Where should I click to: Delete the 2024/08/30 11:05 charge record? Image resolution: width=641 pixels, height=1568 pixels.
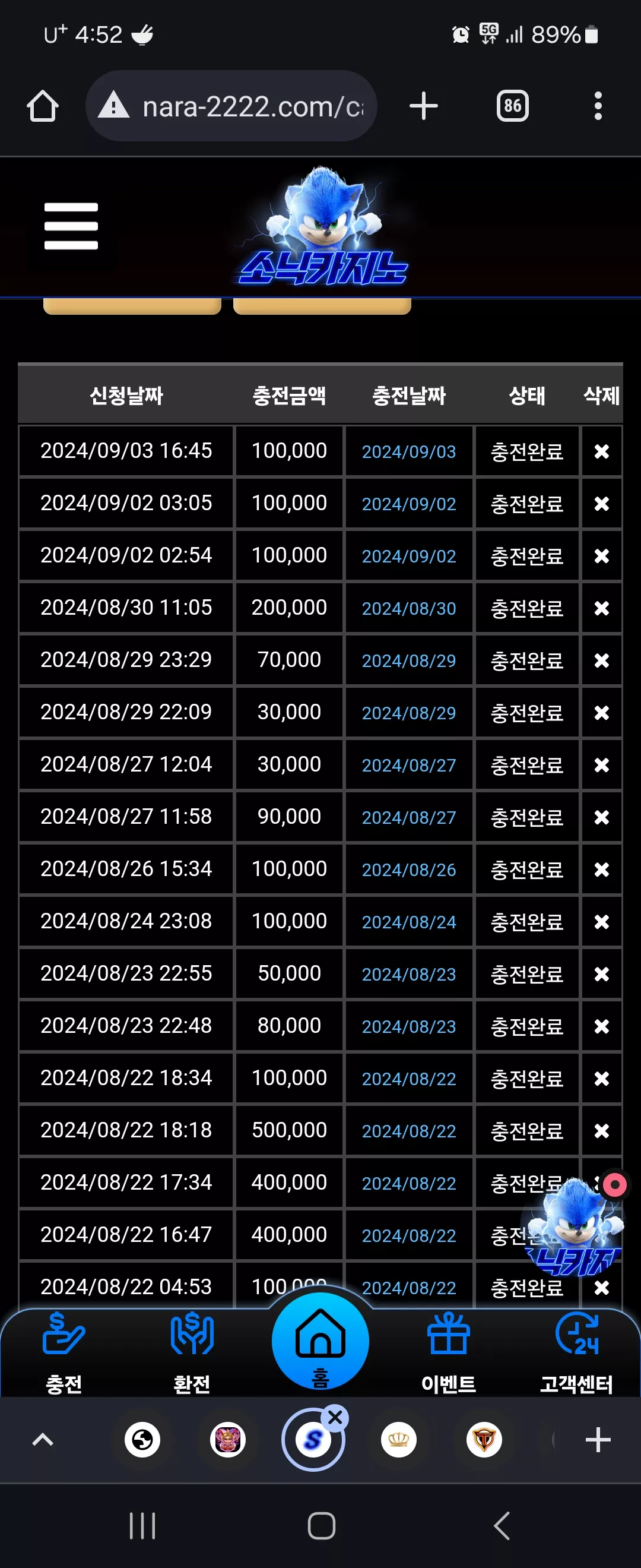tap(601, 608)
